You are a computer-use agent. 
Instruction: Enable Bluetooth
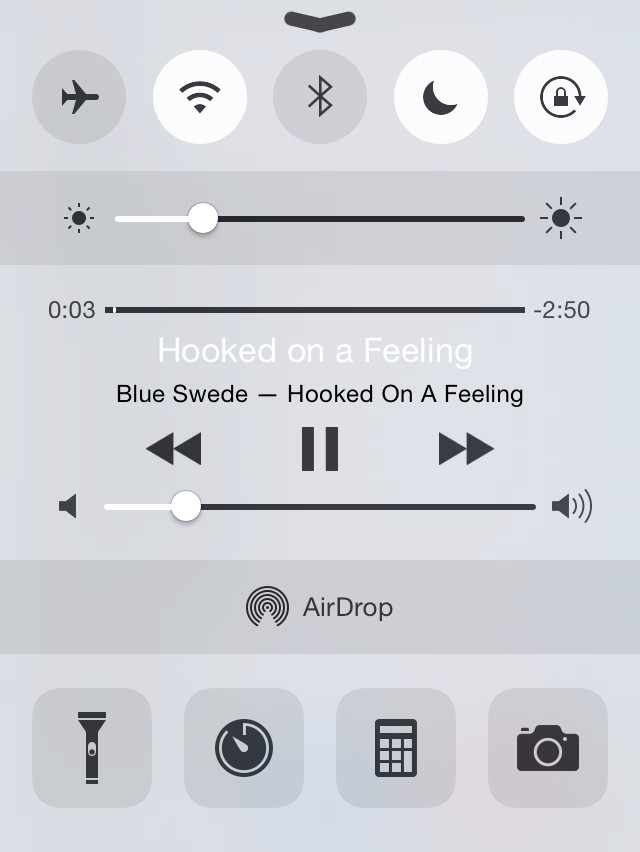pyautogui.click(x=320, y=97)
